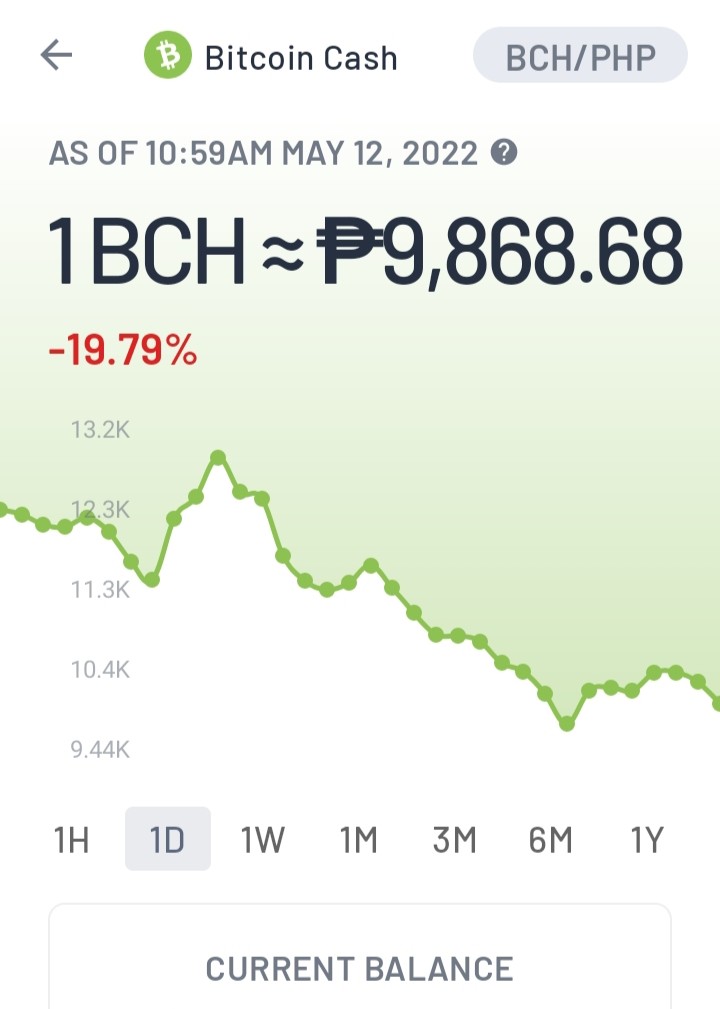View the 3M price history
Screen dimensions: 720x1009
pos(454,839)
